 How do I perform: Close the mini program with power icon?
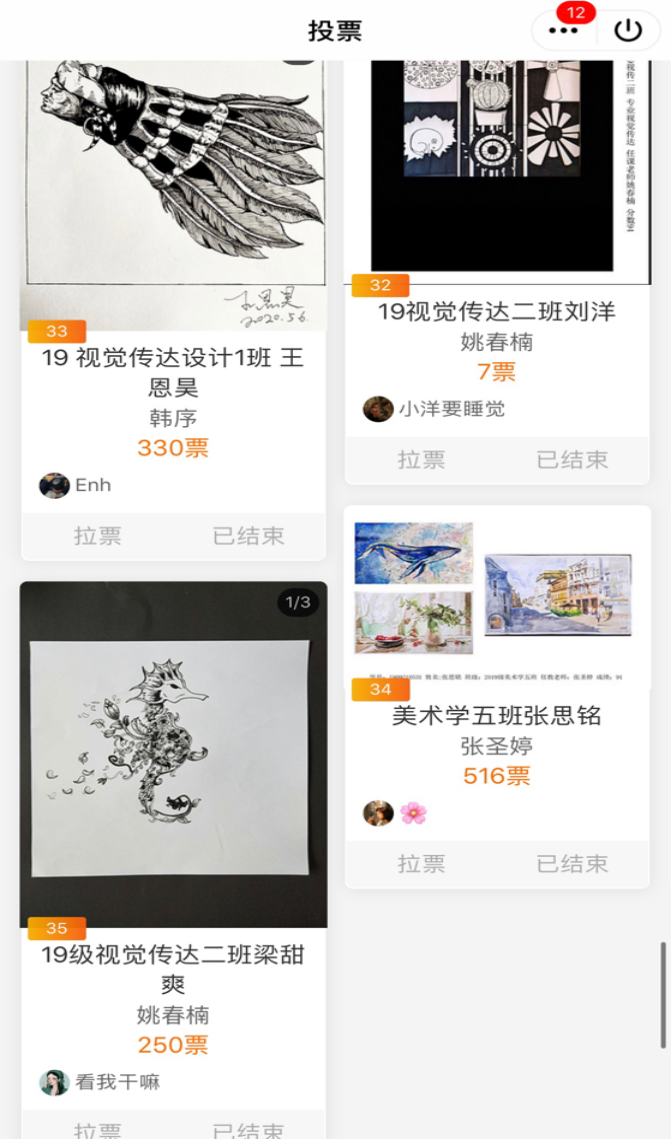[x=628, y=31]
